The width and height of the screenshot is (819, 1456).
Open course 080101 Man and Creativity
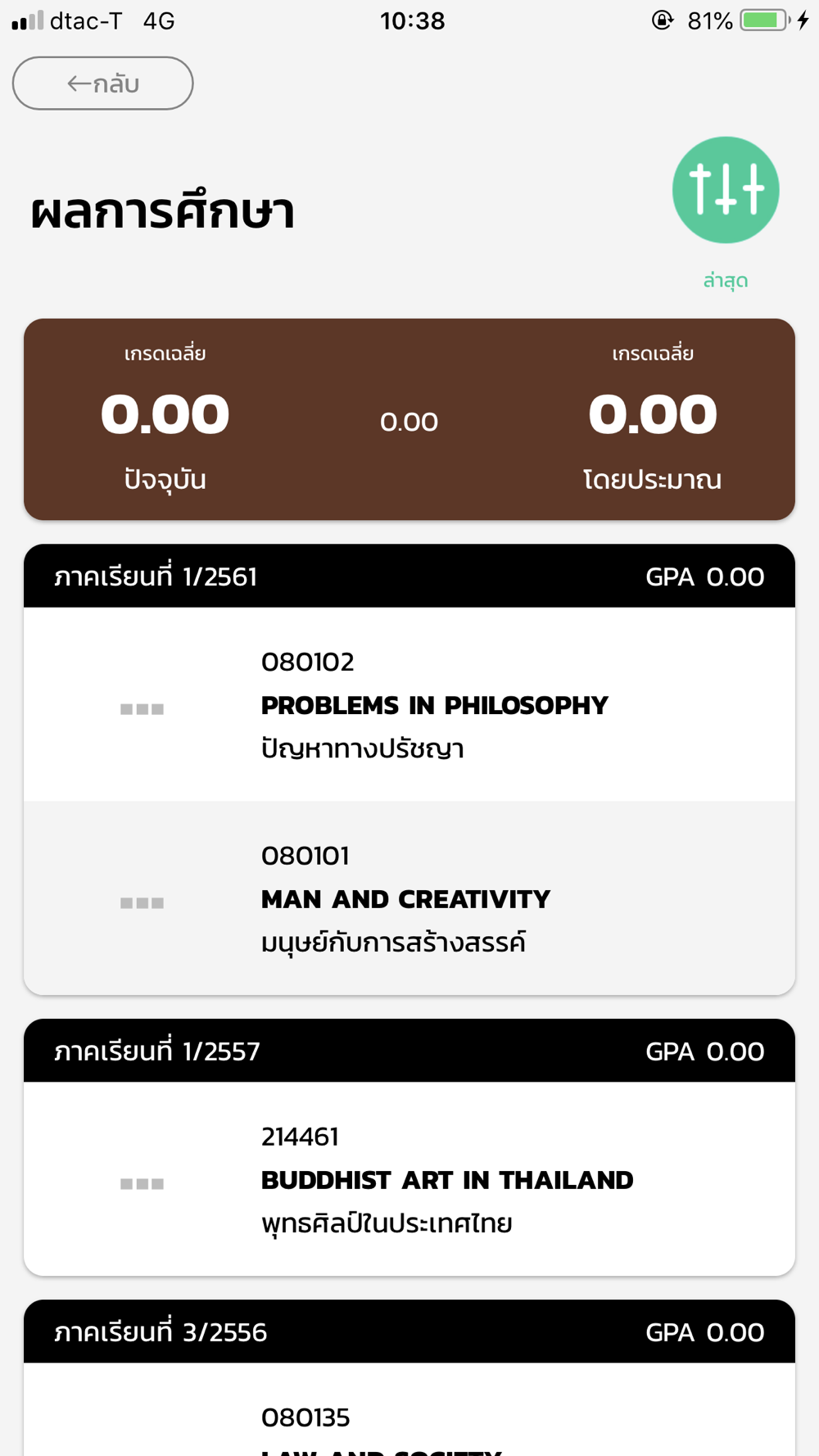[409, 898]
